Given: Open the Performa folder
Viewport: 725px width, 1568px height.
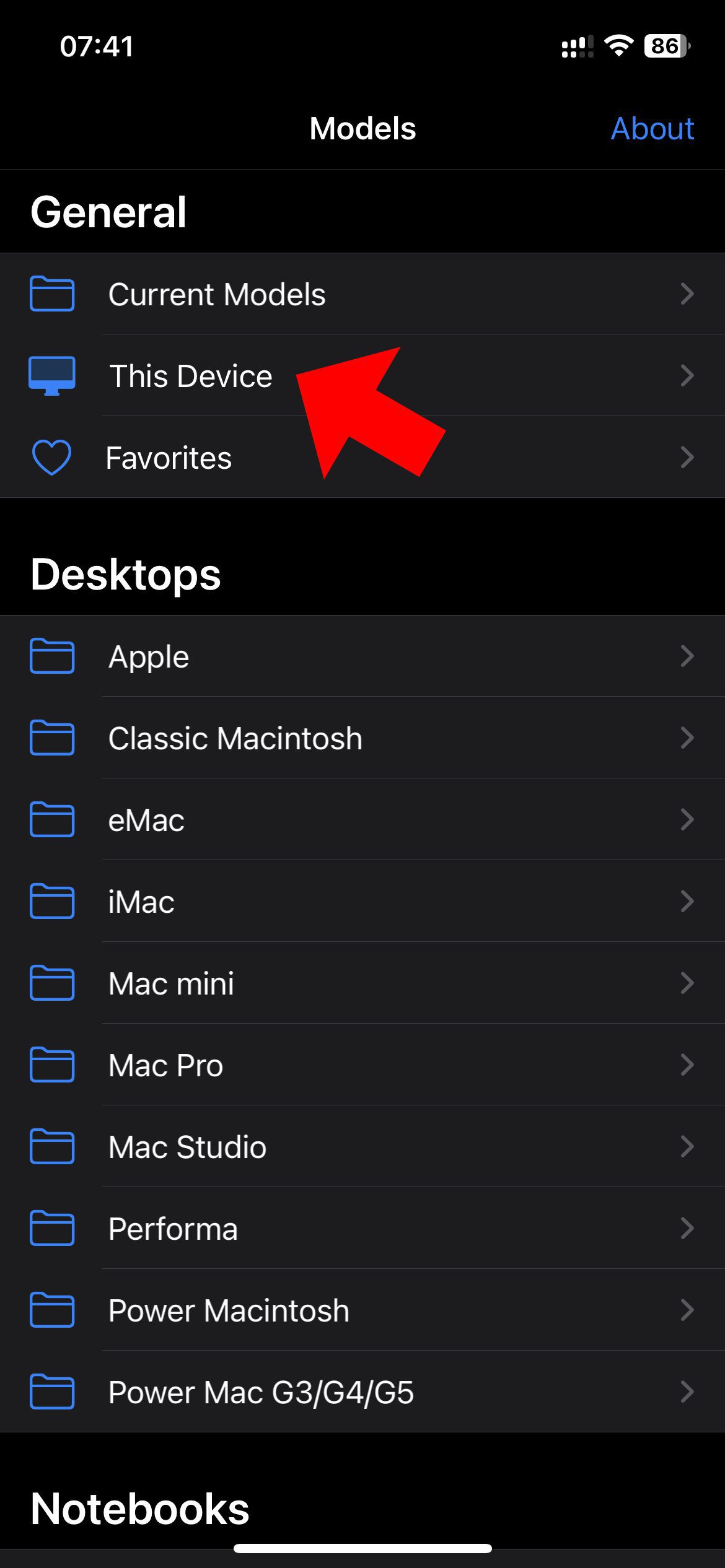Looking at the screenshot, I should coord(362,1228).
